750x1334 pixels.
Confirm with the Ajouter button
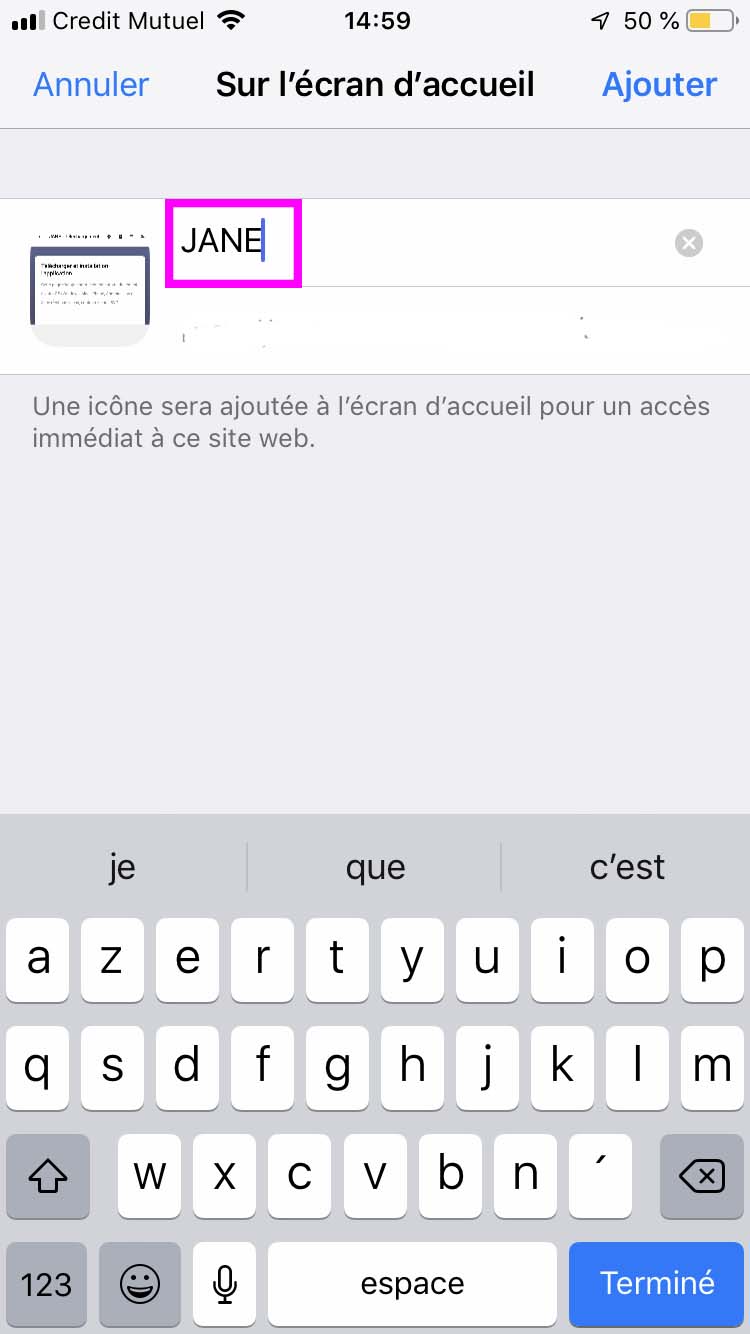pyautogui.click(x=659, y=85)
